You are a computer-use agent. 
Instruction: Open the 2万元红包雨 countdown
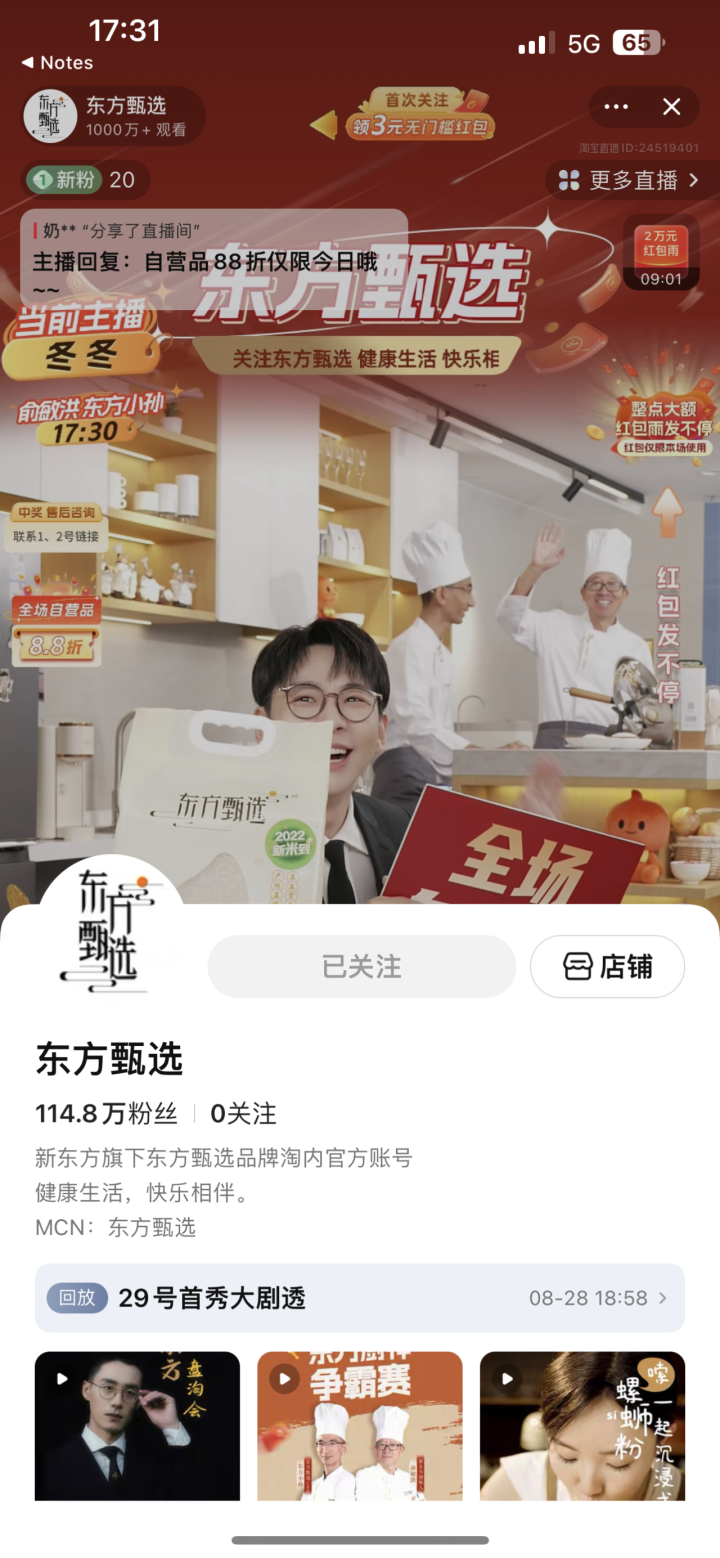tap(660, 252)
